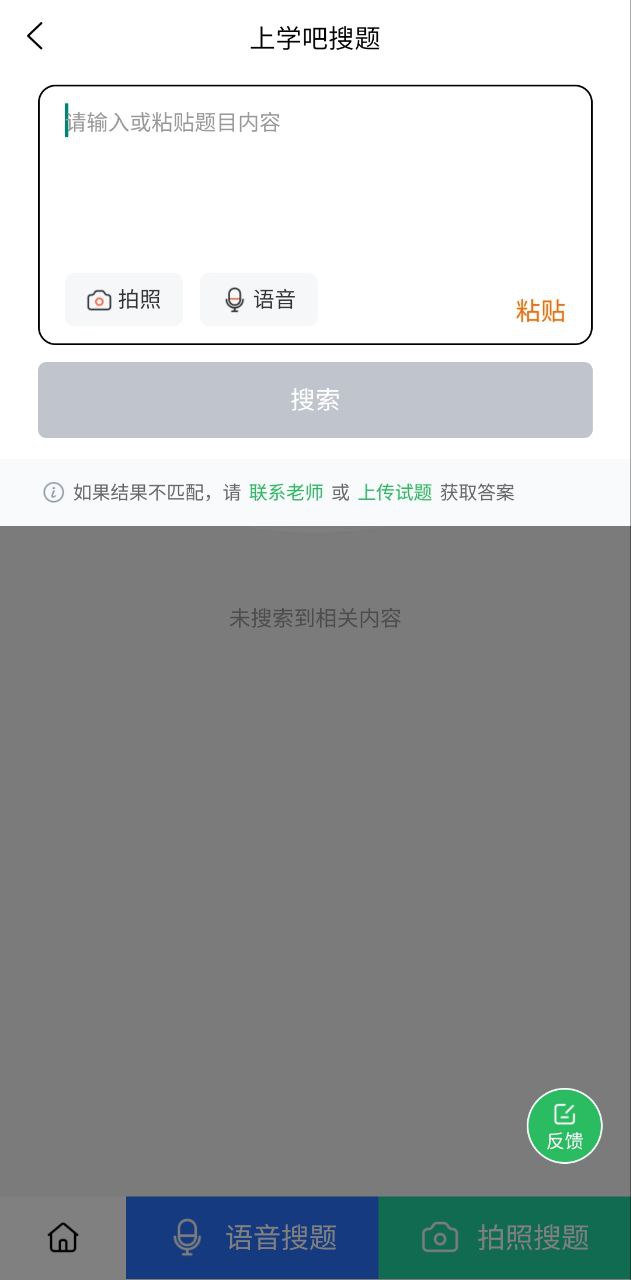Tap the 搜索 search button
Image resolution: width=631 pixels, height=1280 pixels.
pos(315,400)
